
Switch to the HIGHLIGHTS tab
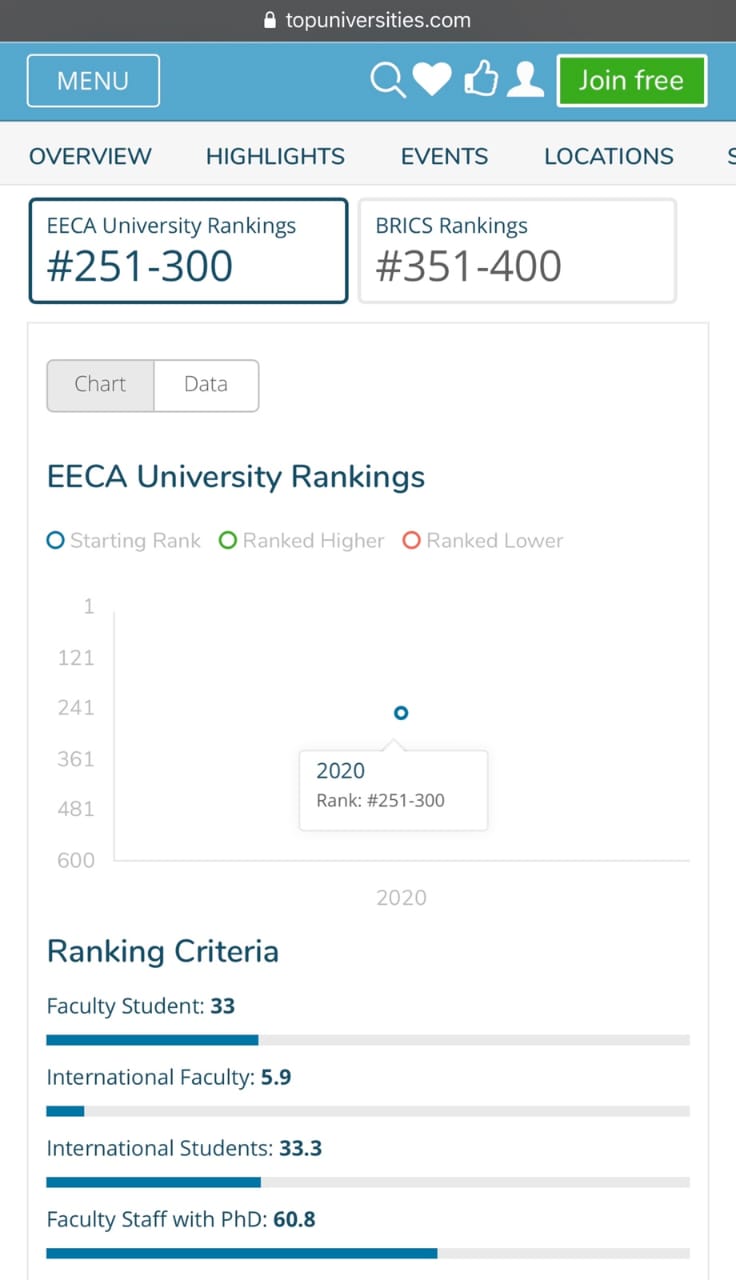tap(275, 156)
